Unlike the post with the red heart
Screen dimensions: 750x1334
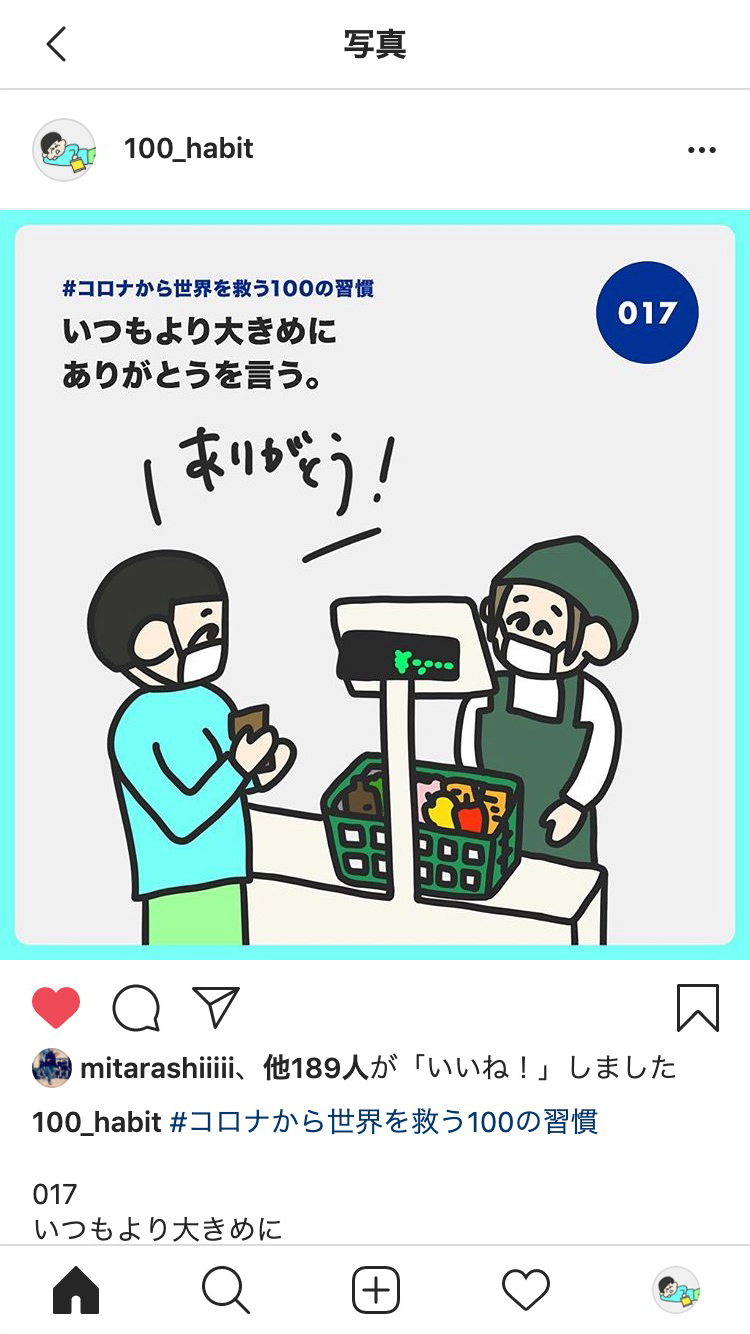pos(56,1007)
